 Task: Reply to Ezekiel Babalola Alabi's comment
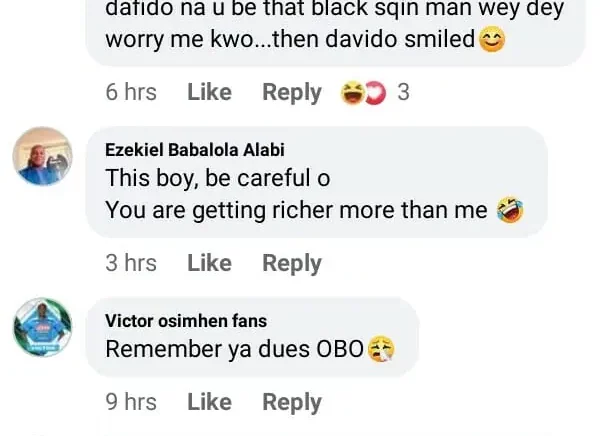click(291, 263)
